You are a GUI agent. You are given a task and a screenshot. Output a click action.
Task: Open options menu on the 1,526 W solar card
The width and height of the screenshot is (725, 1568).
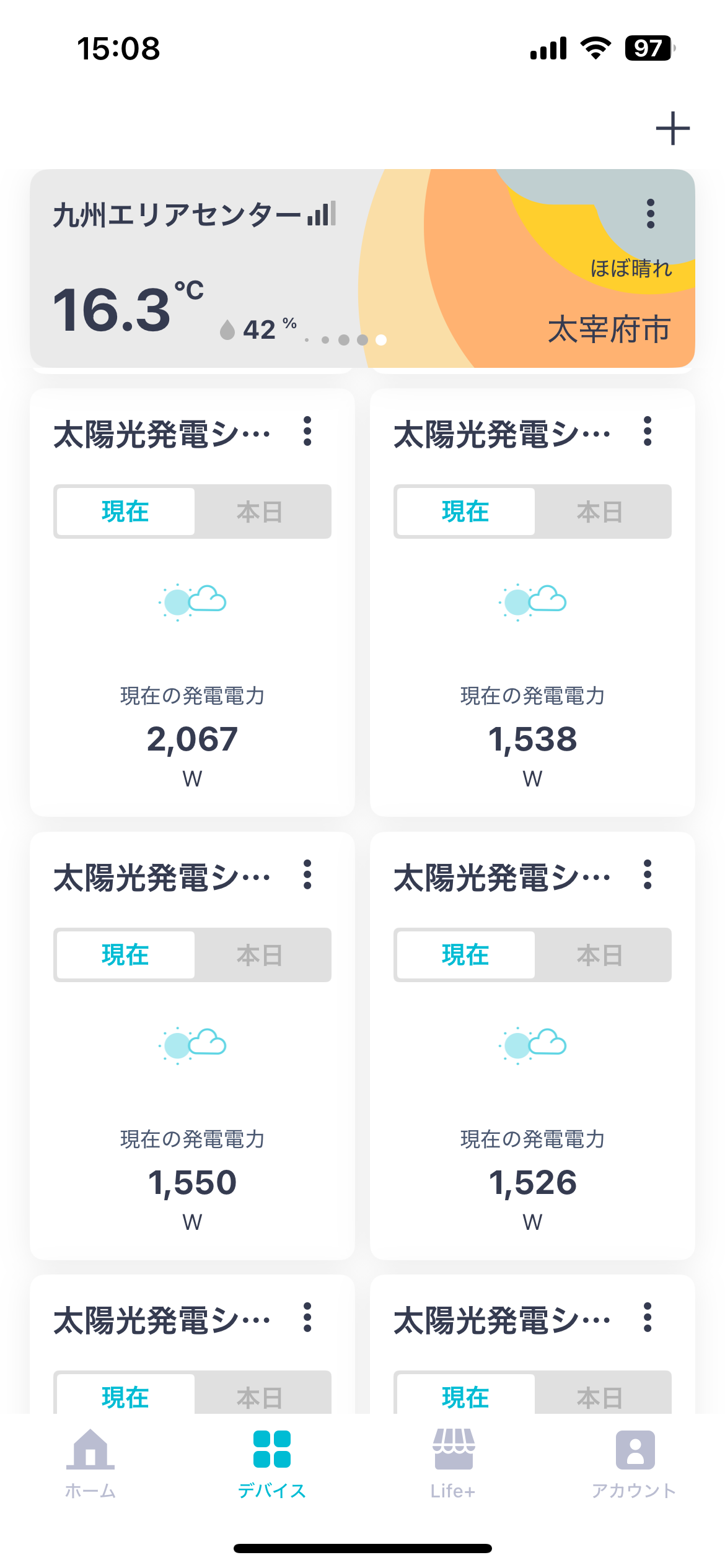tap(648, 875)
